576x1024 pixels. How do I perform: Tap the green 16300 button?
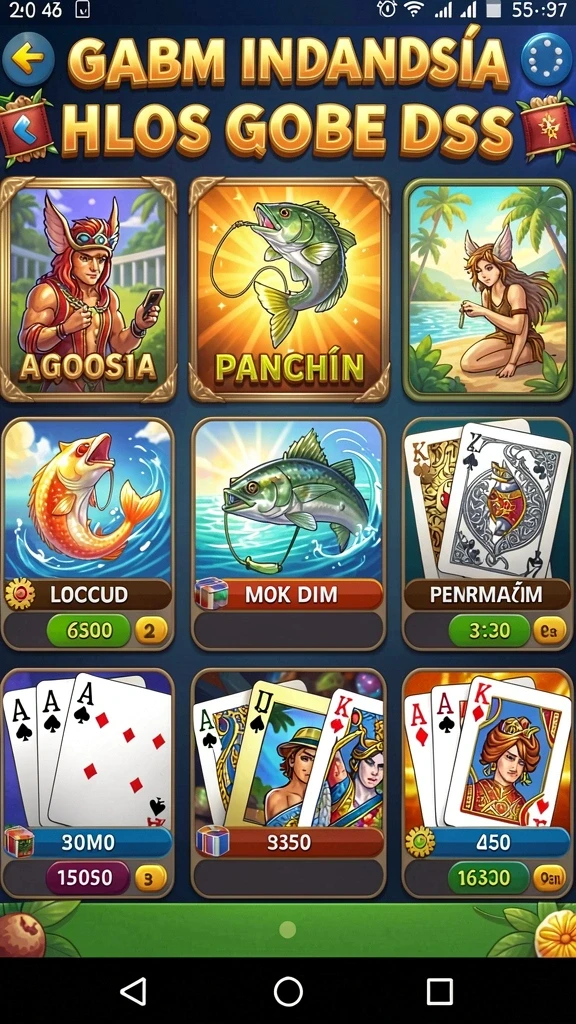pos(488,878)
